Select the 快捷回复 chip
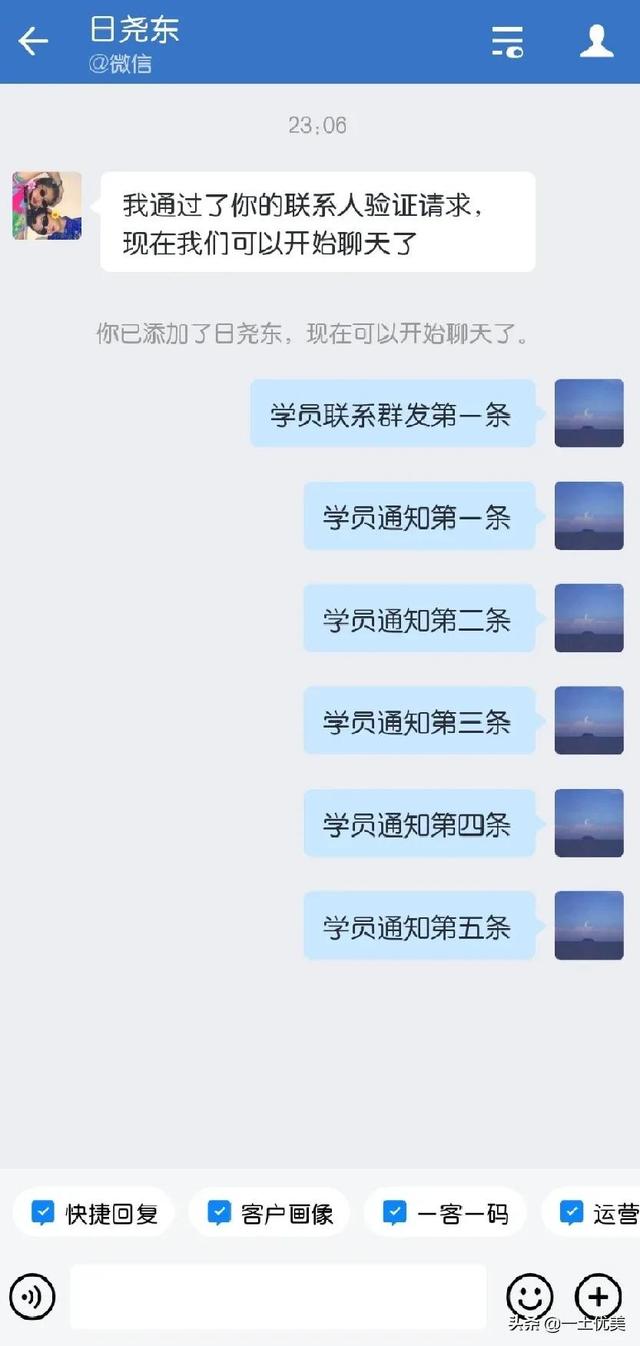The width and height of the screenshot is (640, 1346). (x=93, y=1213)
